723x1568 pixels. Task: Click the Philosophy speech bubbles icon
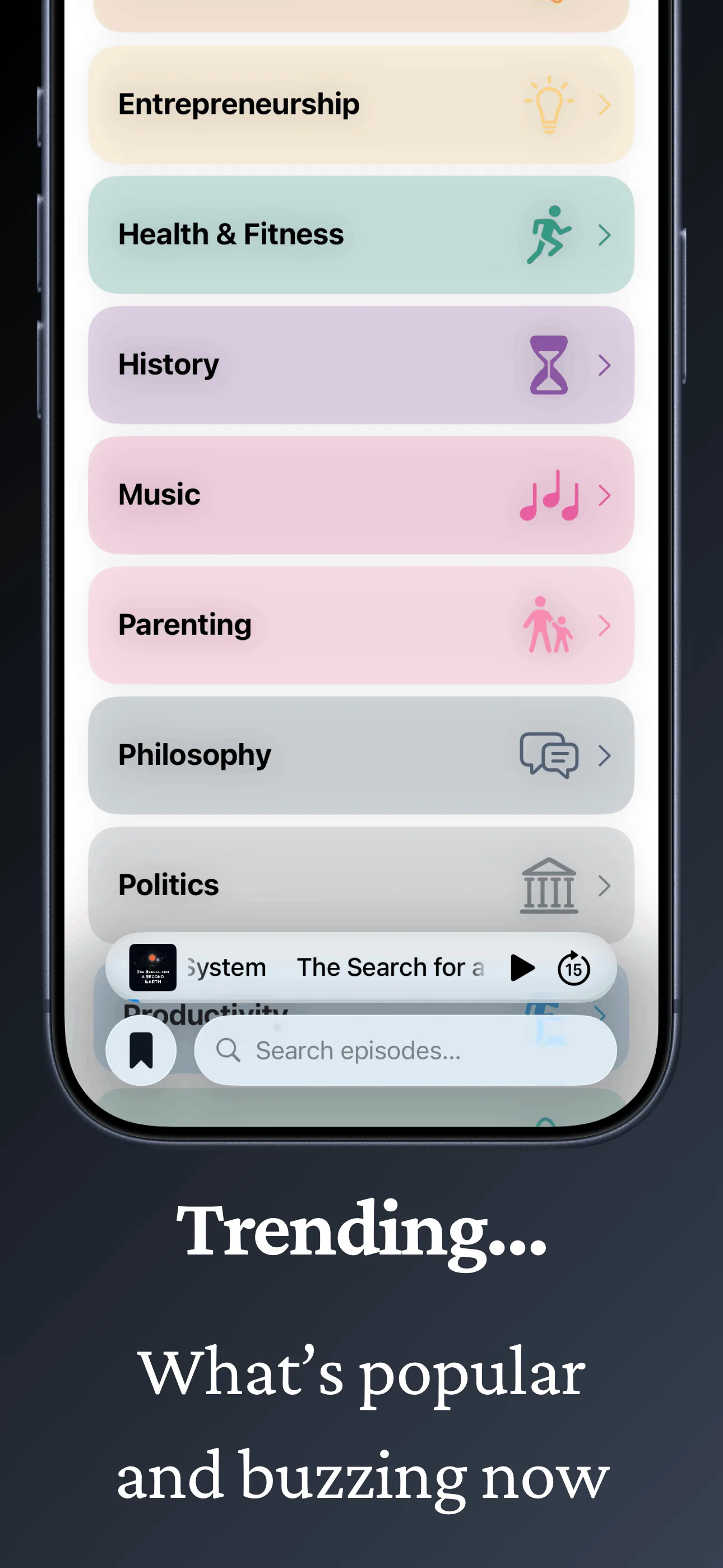pyautogui.click(x=548, y=755)
